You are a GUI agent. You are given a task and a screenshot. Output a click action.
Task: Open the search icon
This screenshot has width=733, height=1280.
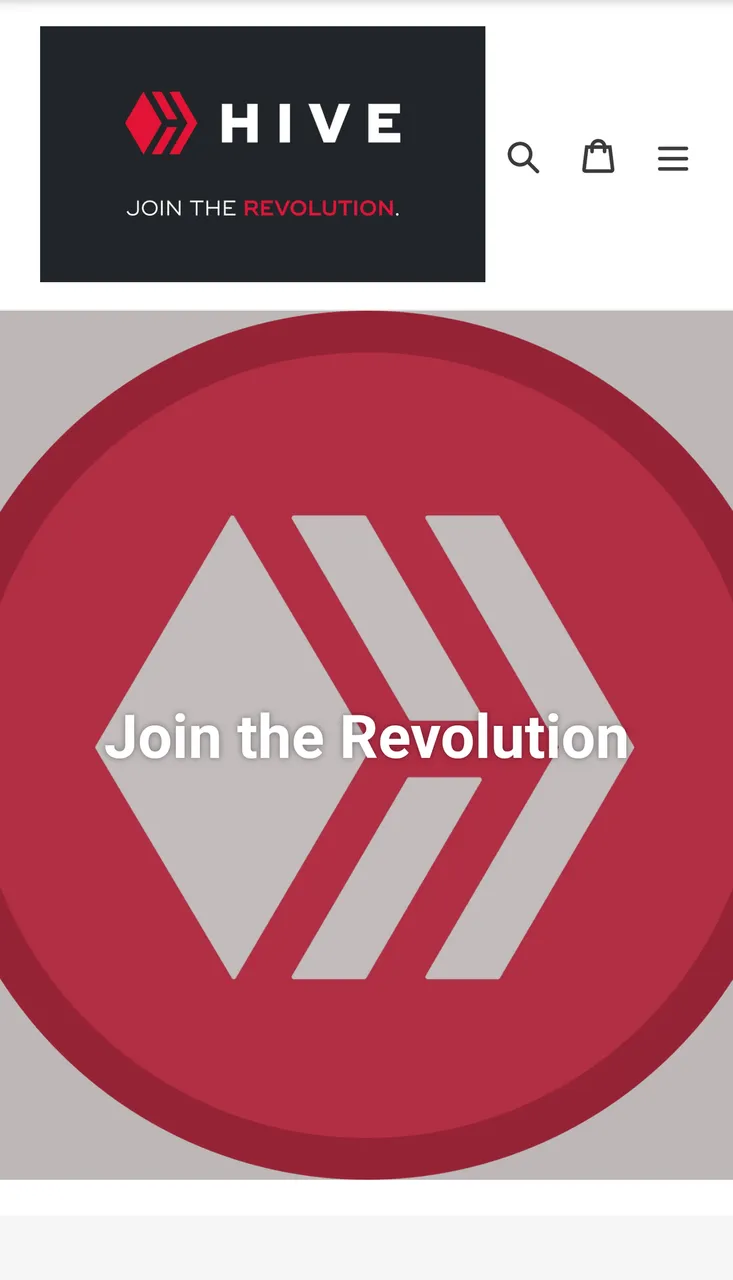[523, 157]
